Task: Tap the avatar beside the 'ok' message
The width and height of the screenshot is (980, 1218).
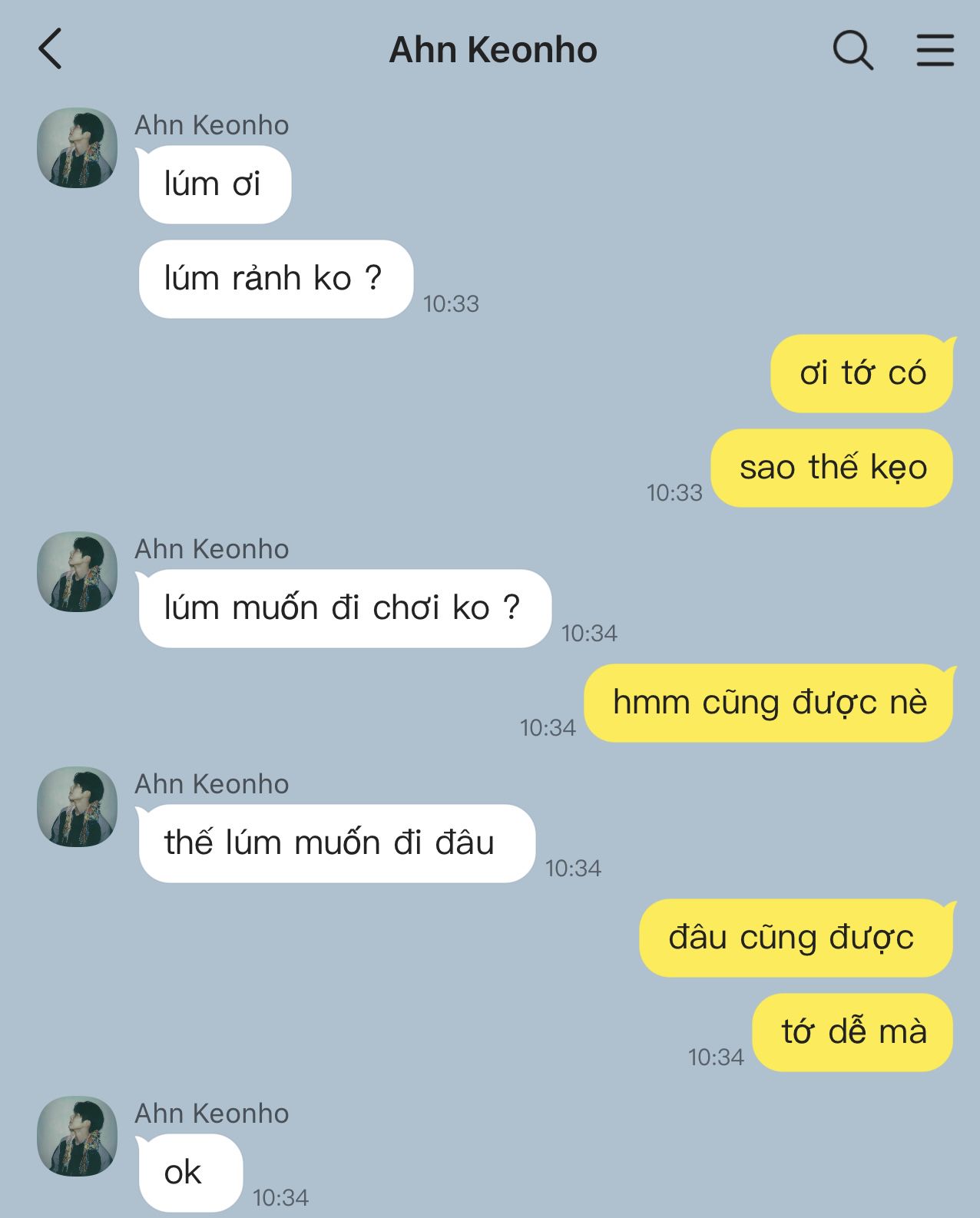Action: click(78, 1136)
